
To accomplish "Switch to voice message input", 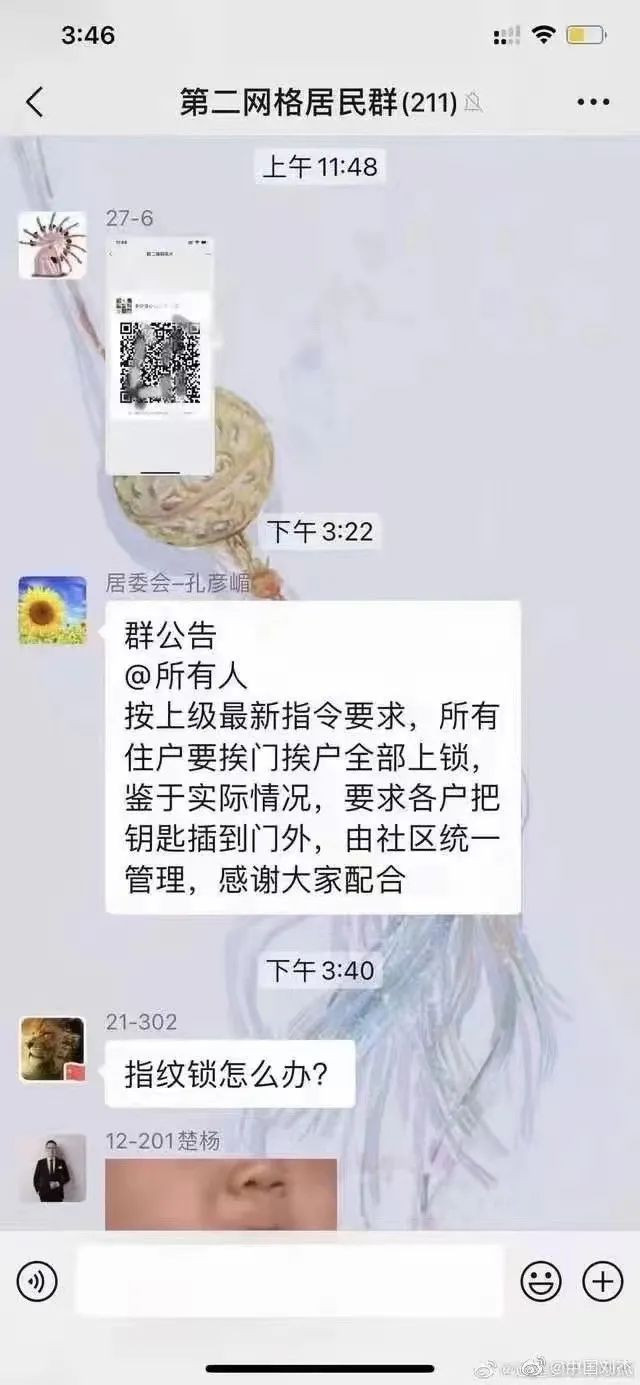I will coord(37,1281).
